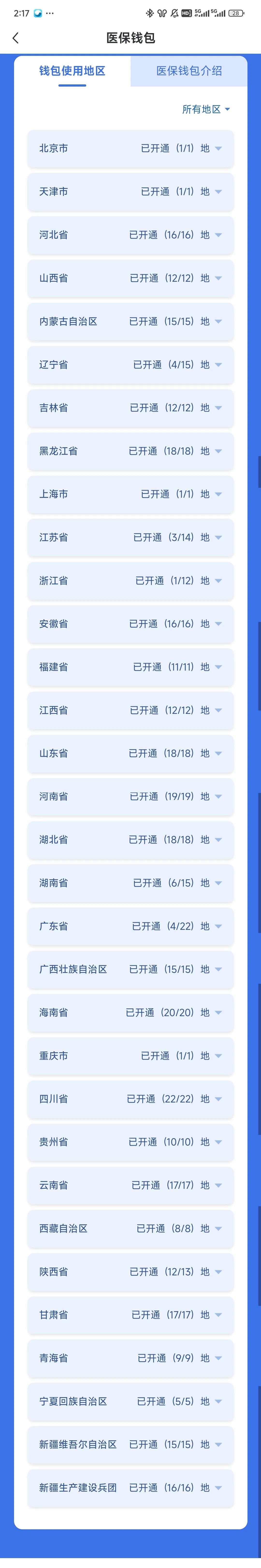Expand the 山东省 row
The width and height of the screenshot is (261, 1568).
(x=218, y=753)
